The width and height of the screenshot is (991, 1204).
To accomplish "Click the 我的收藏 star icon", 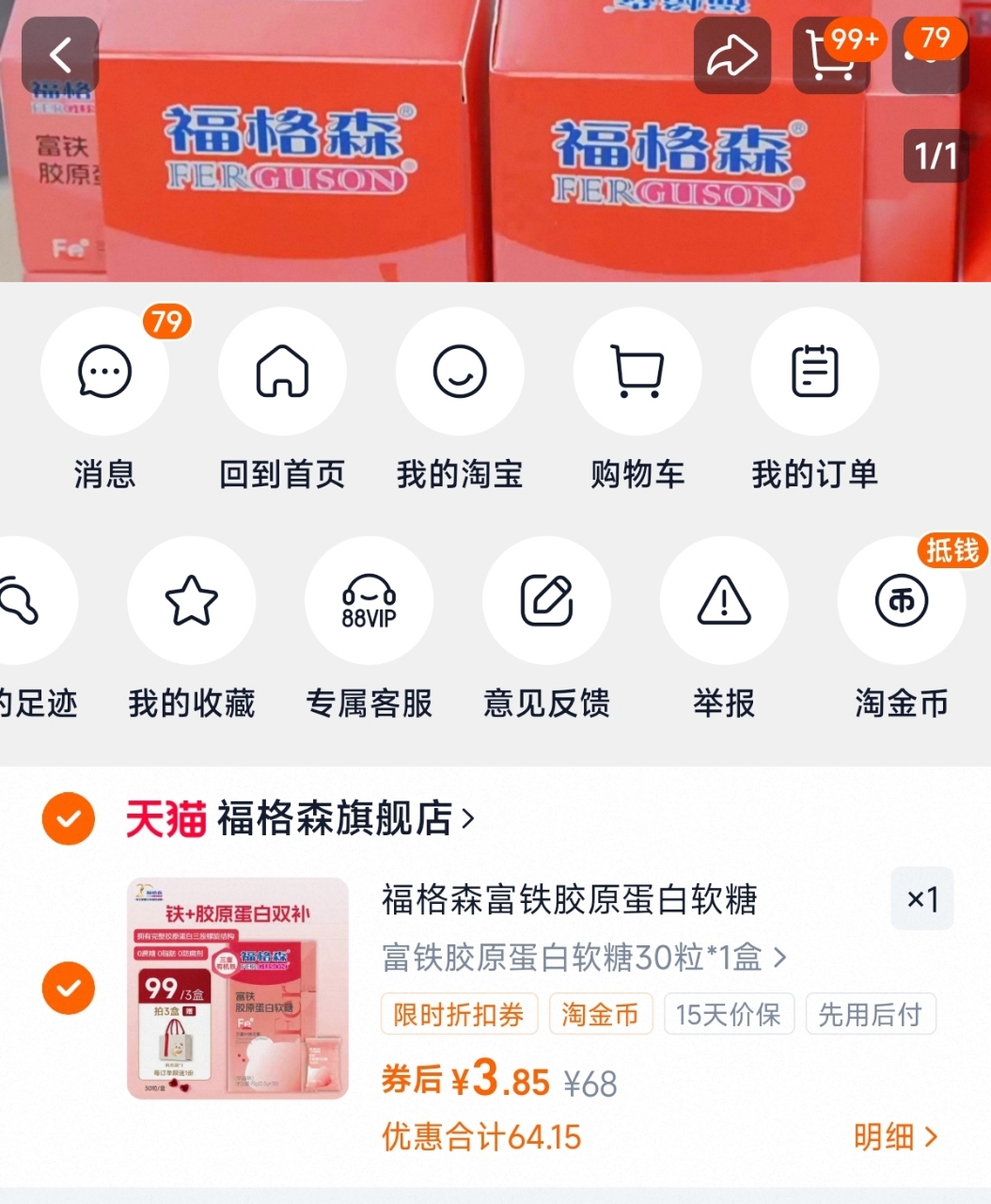I will [x=192, y=600].
